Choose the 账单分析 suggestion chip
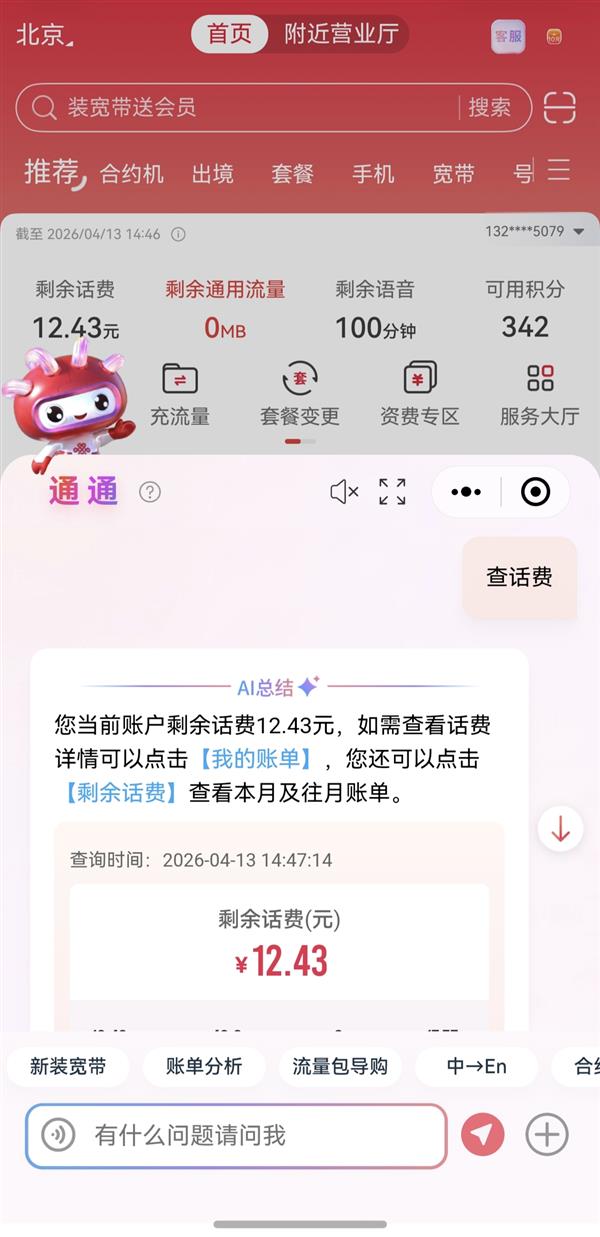 tap(204, 1066)
